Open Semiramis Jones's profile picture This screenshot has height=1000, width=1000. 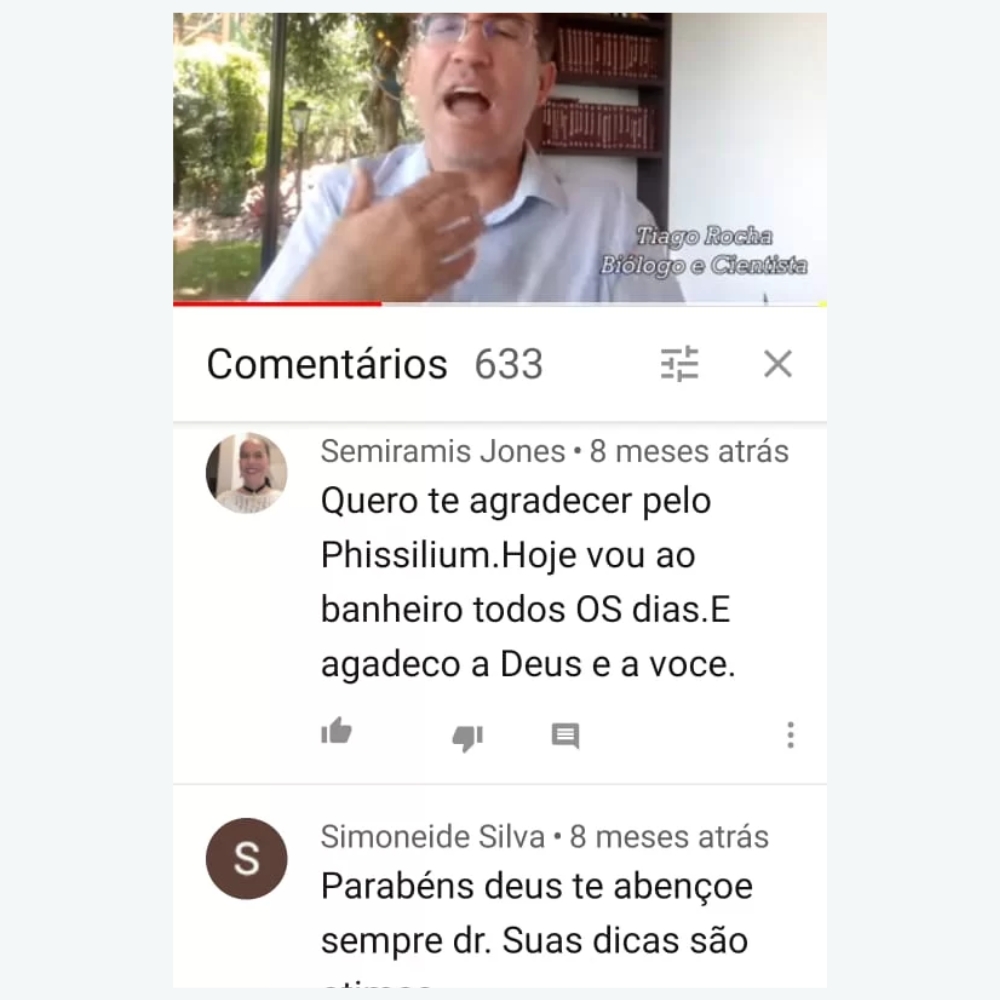click(x=246, y=473)
